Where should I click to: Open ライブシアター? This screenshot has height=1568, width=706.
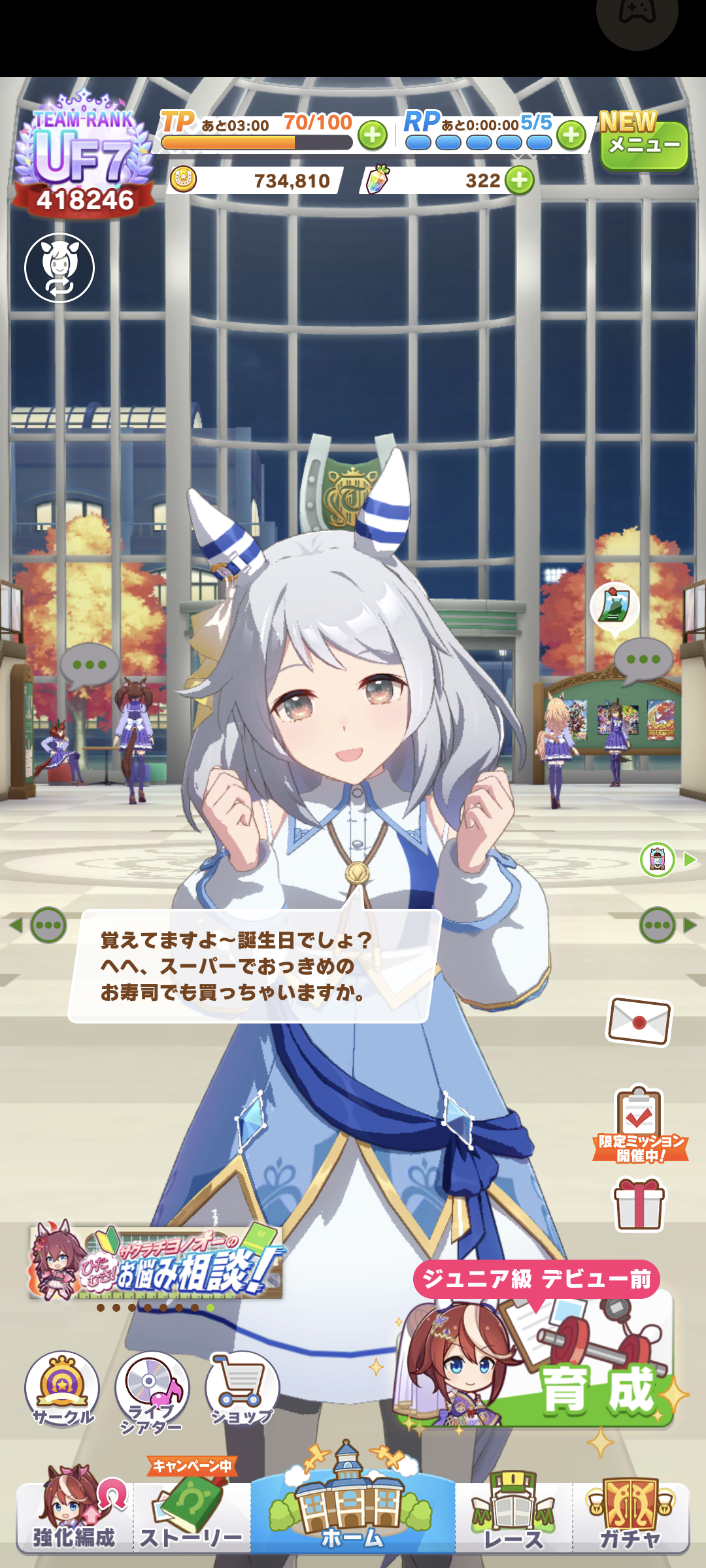[x=152, y=1390]
